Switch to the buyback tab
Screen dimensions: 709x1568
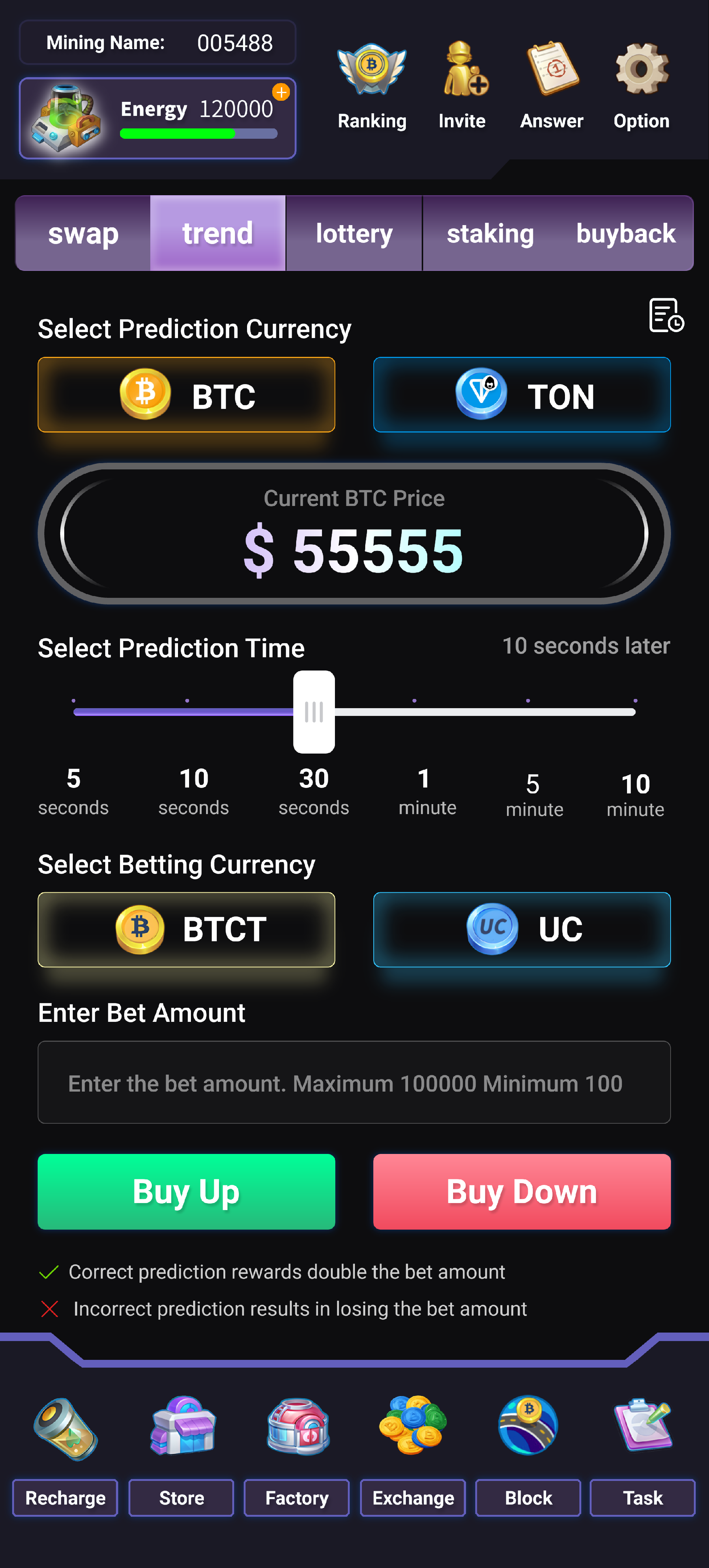626,234
